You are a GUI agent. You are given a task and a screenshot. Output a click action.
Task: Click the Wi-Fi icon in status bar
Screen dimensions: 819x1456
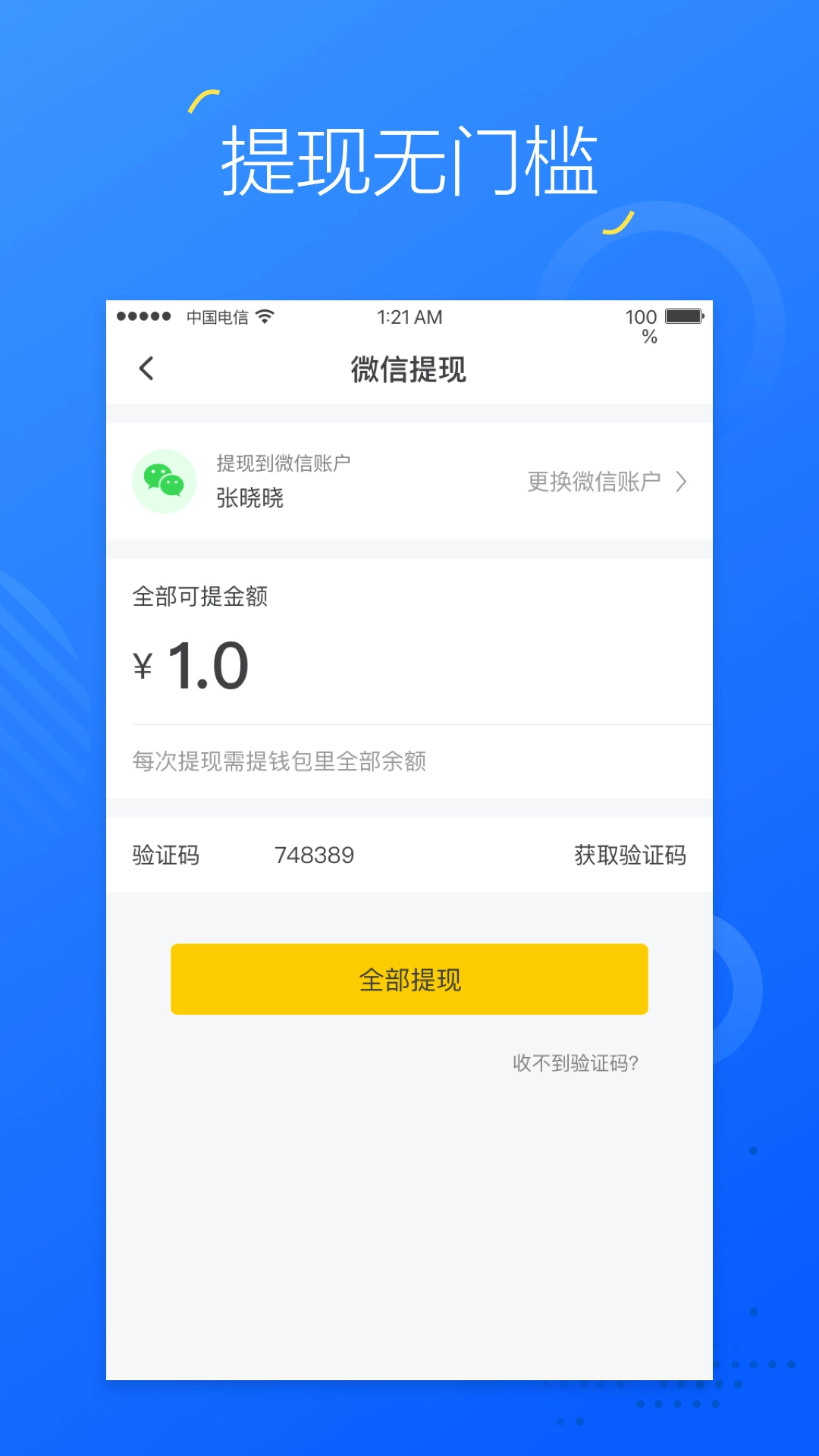[x=267, y=318]
